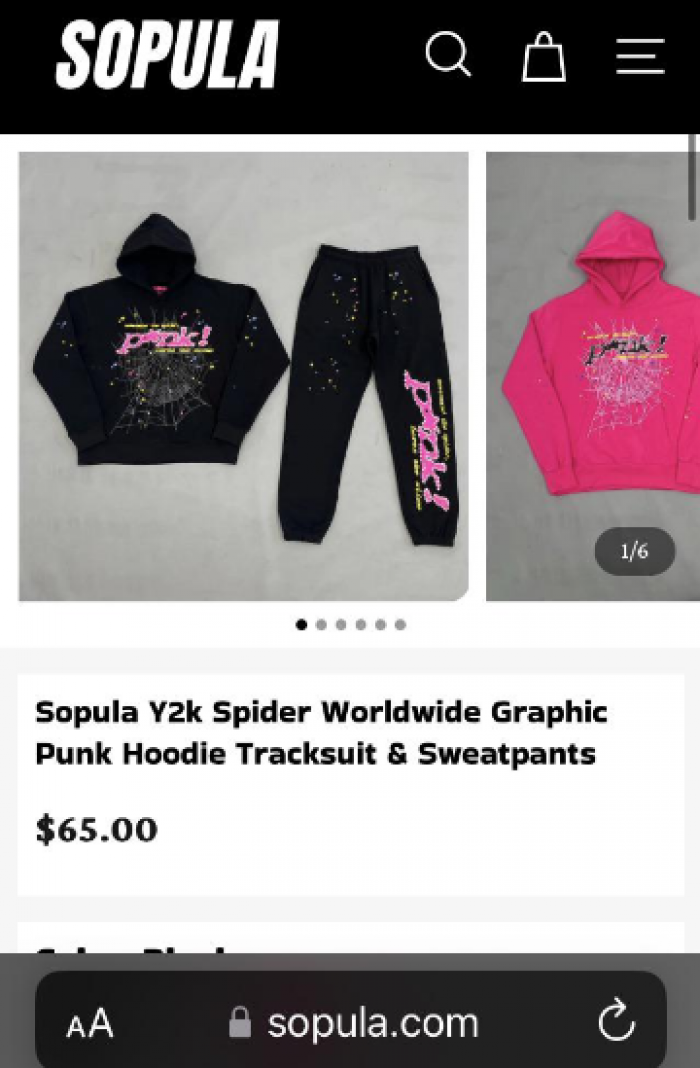700x1068 pixels.
Task: Open the hamburger menu
Action: pos(640,56)
